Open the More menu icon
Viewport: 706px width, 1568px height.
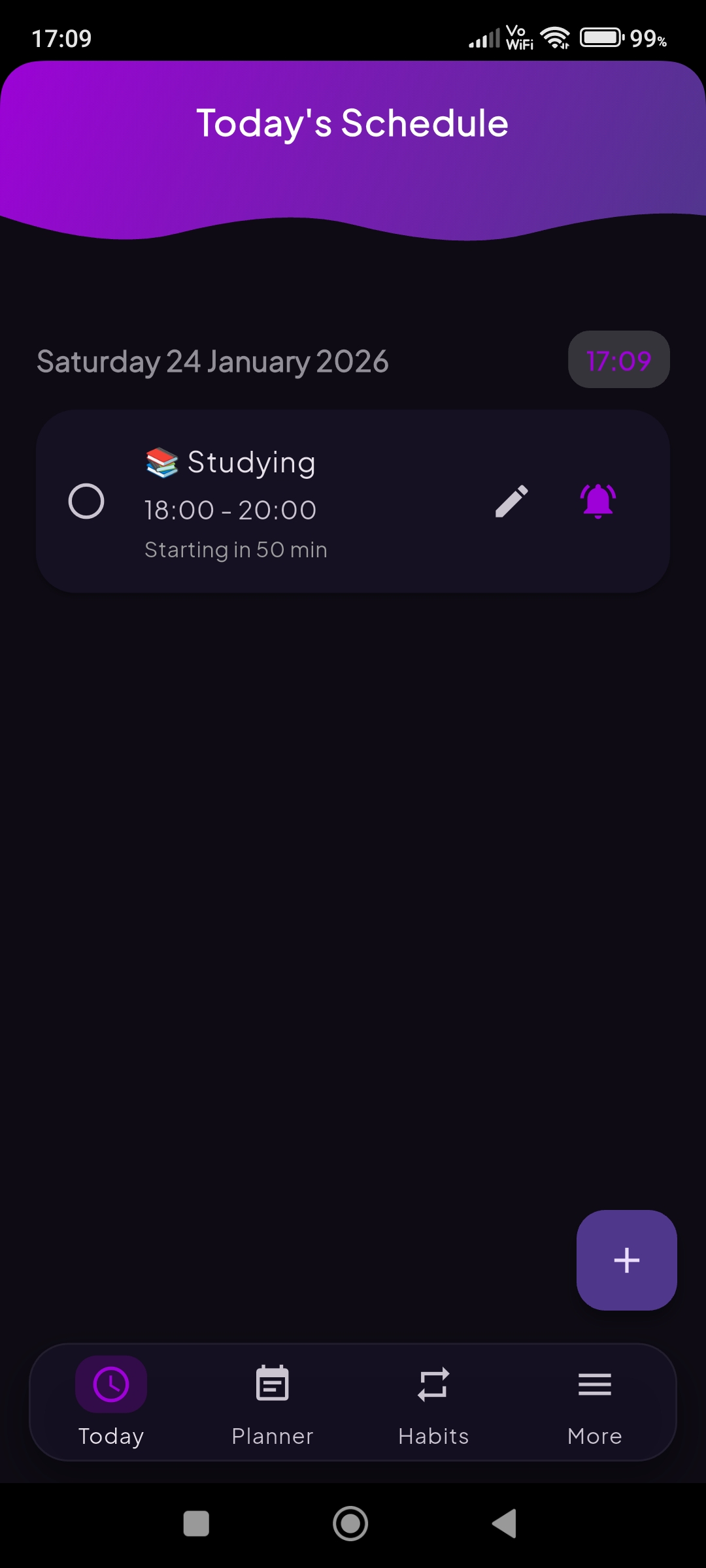tap(594, 1383)
